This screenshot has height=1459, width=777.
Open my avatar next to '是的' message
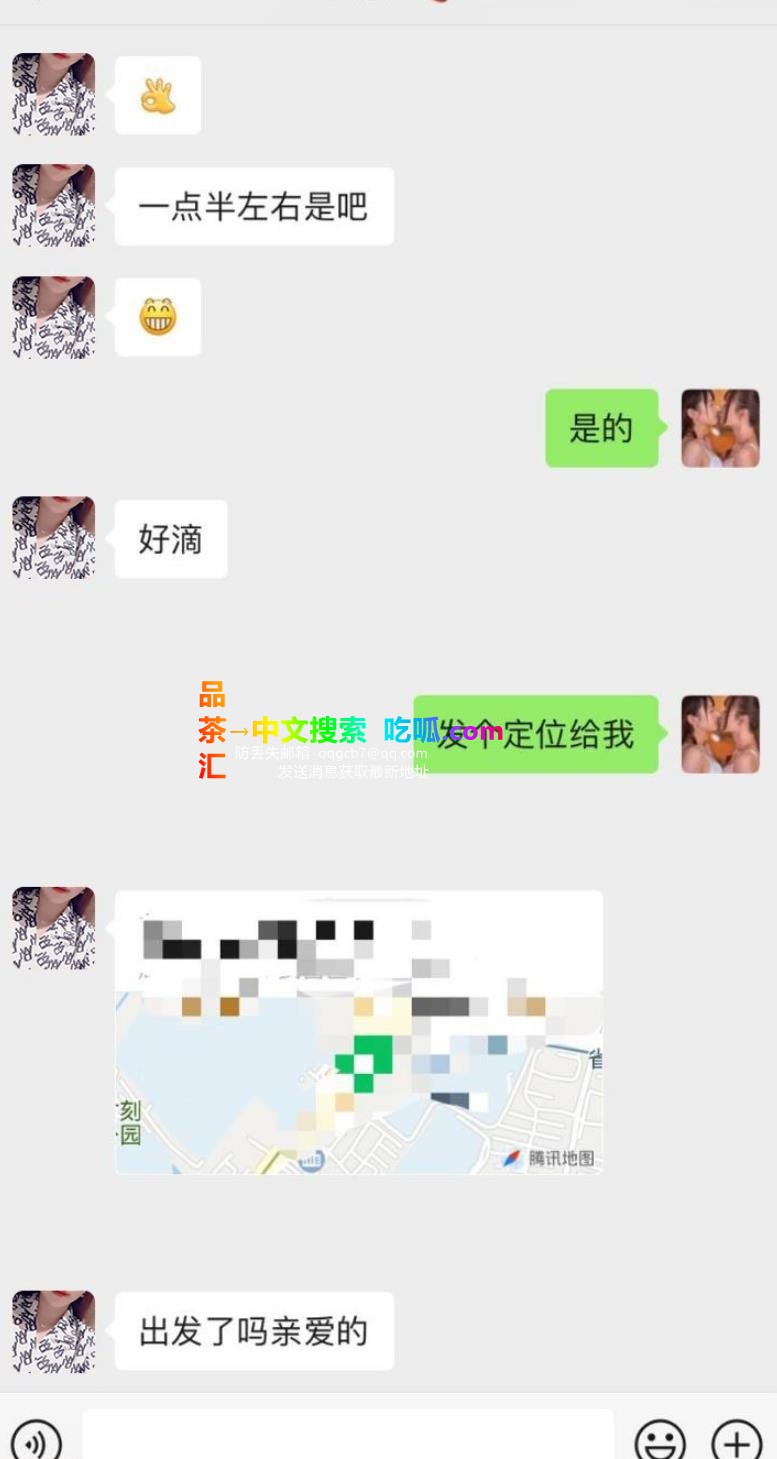point(720,428)
